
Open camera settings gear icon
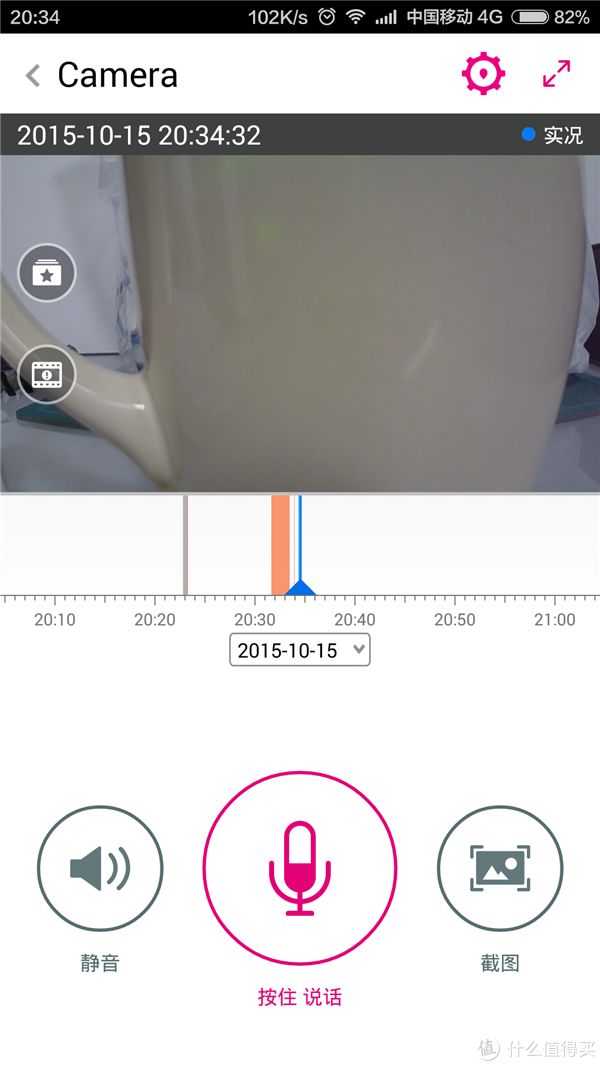tap(483, 75)
